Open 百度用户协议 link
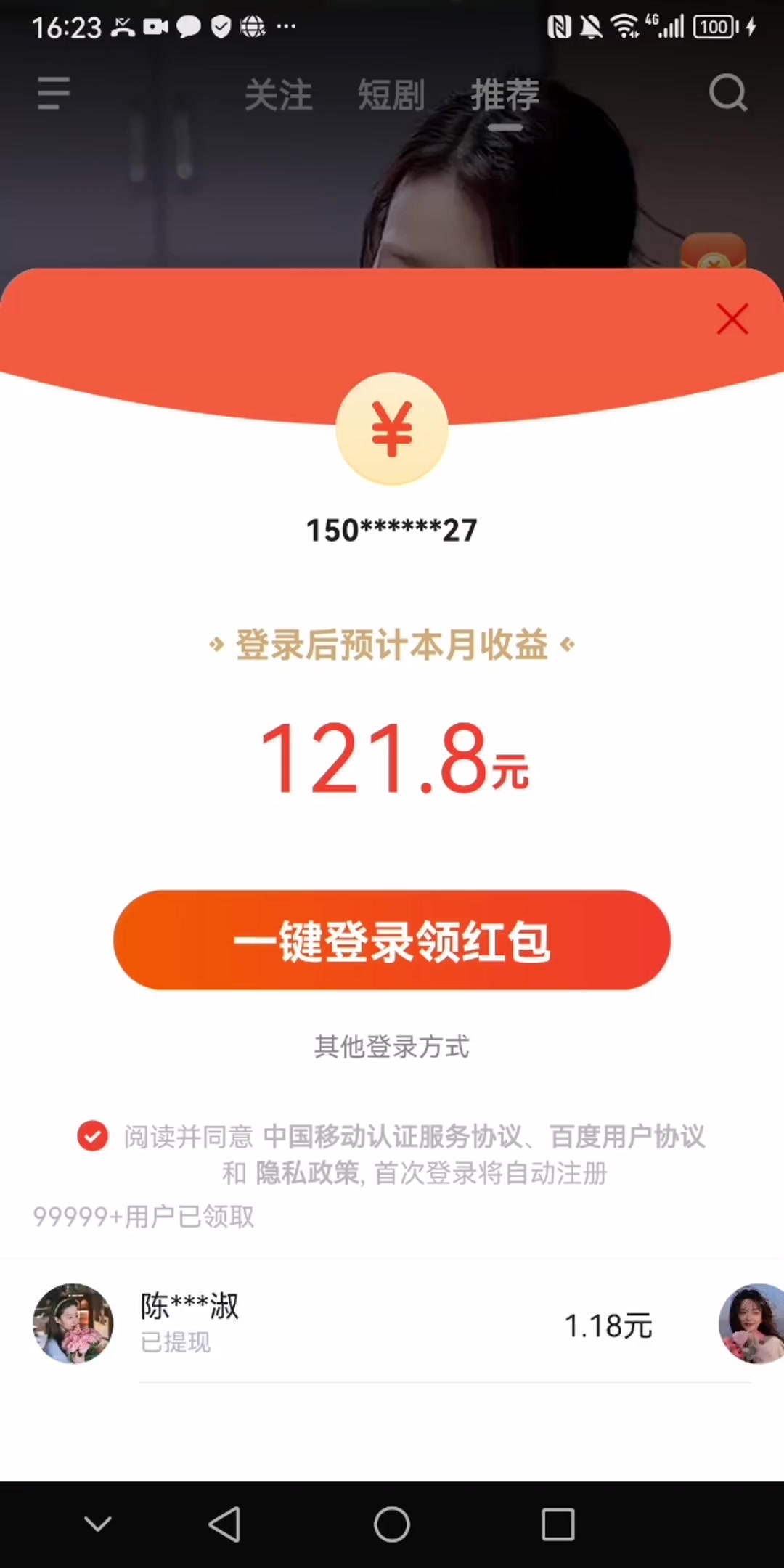Screen dimensions: 784x1568 click(x=627, y=1136)
